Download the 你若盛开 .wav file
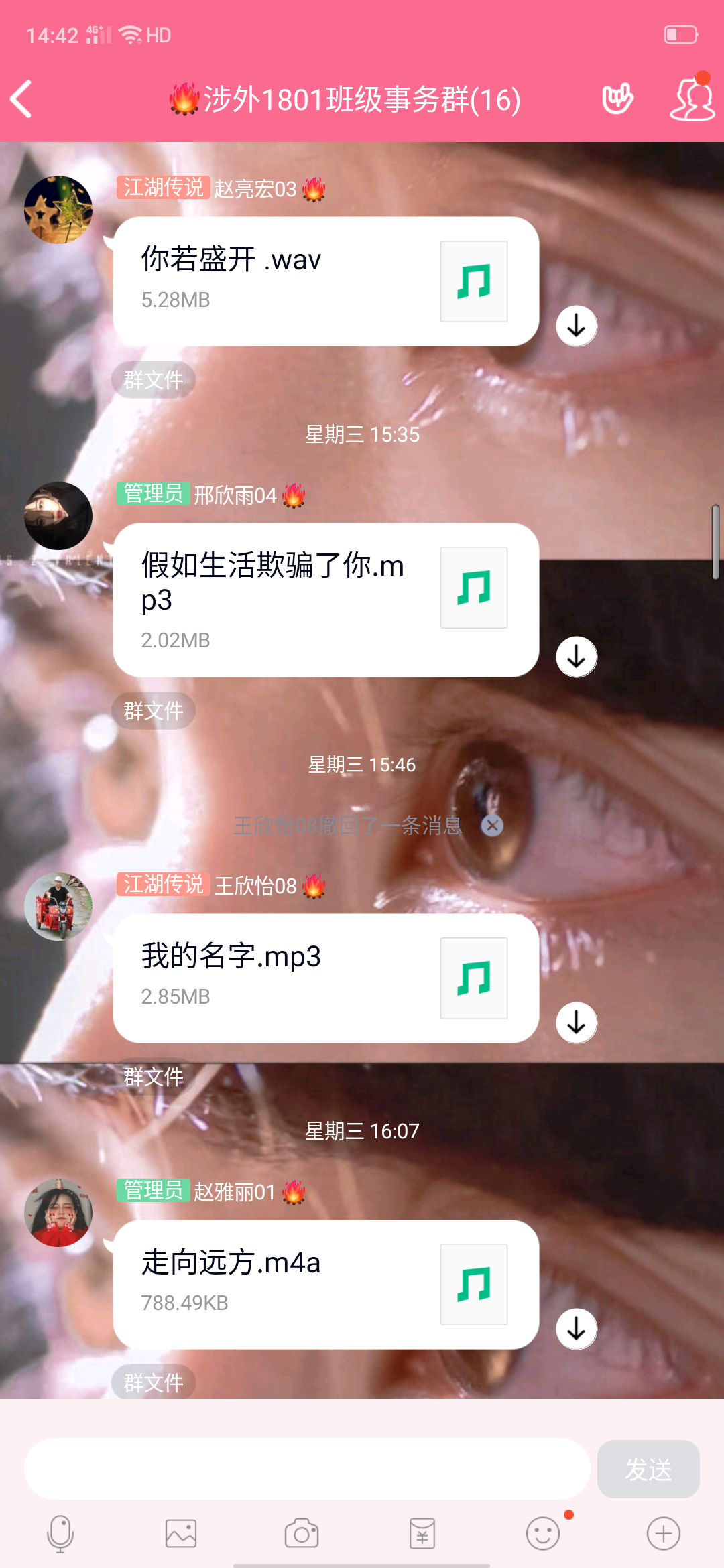The height and width of the screenshot is (1568, 724). pos(577,326)
